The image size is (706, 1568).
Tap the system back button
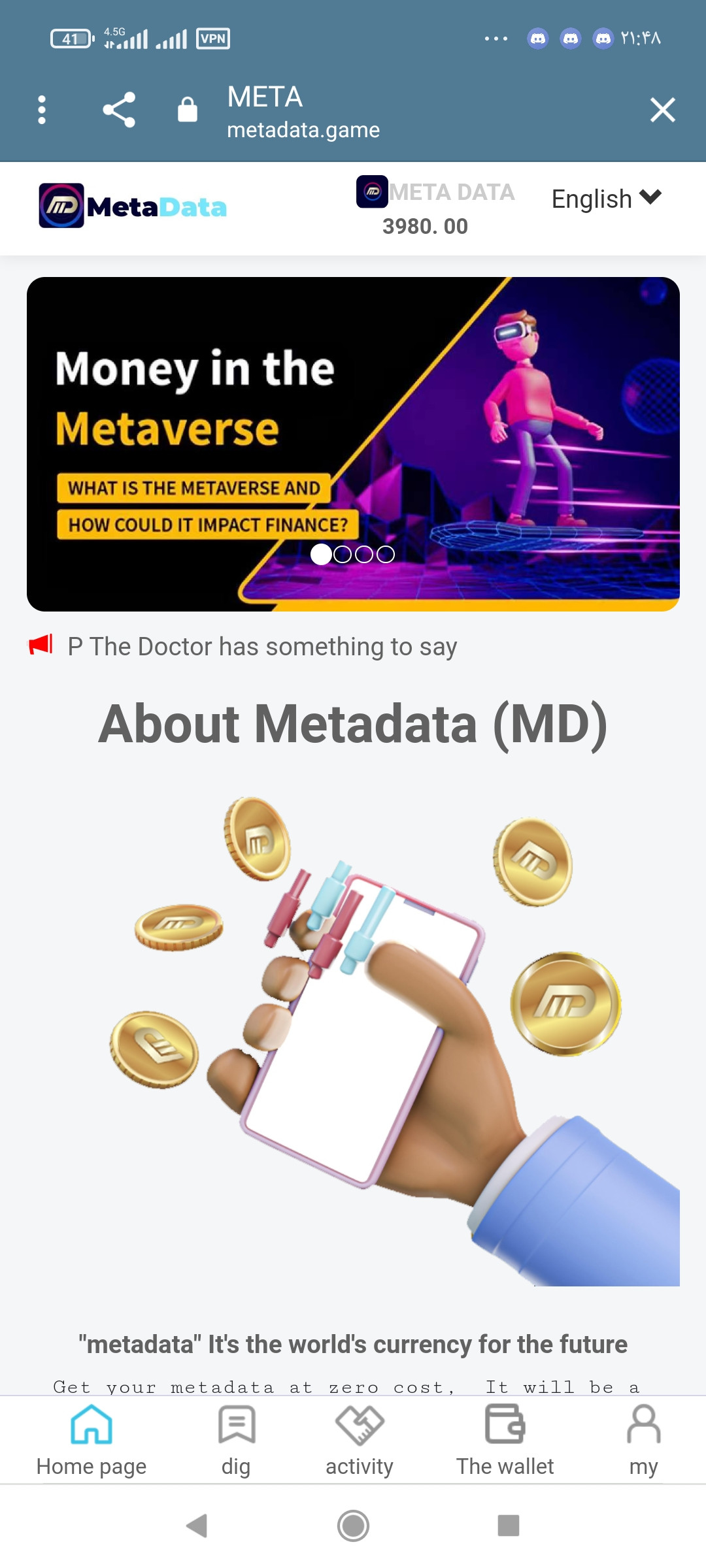197,1526
